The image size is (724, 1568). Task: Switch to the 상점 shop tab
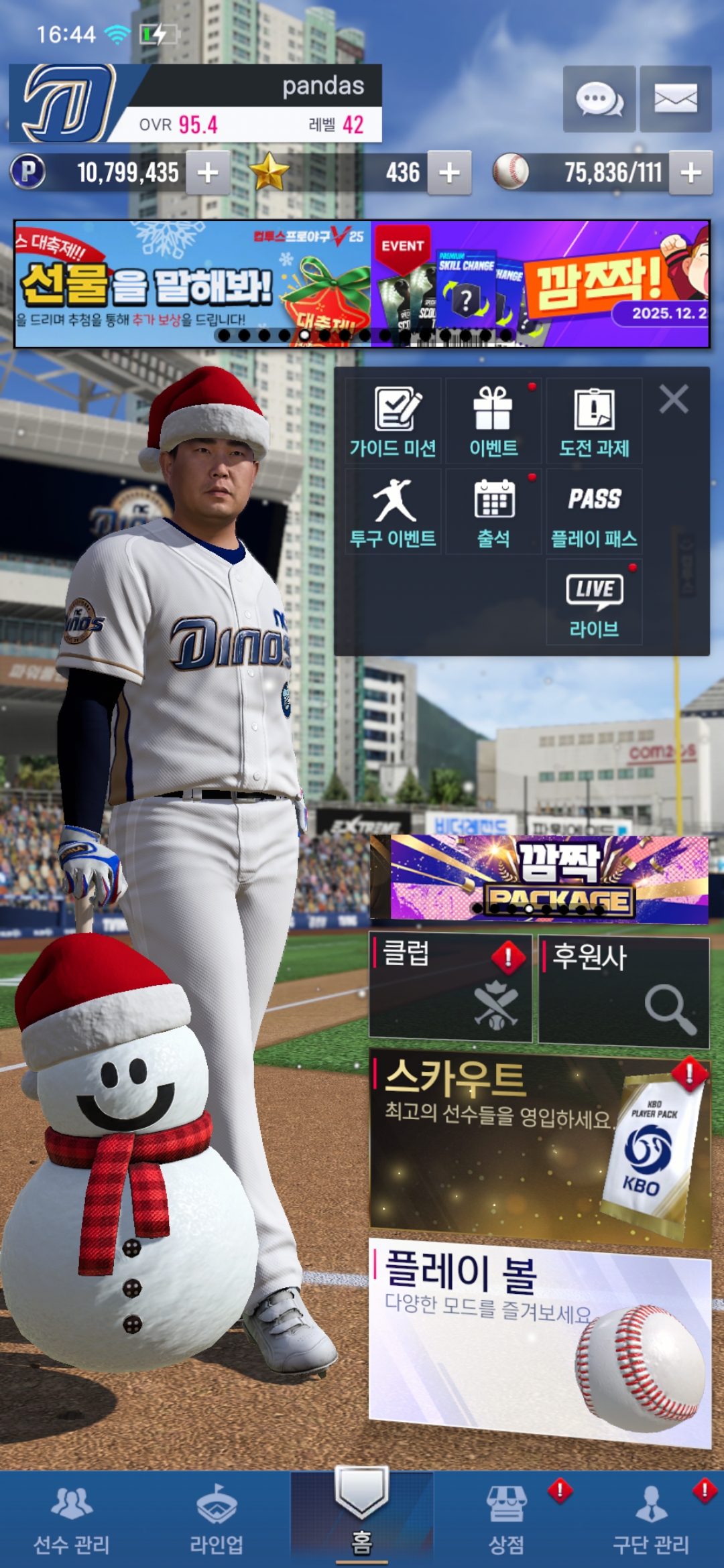click(506, 1520)
